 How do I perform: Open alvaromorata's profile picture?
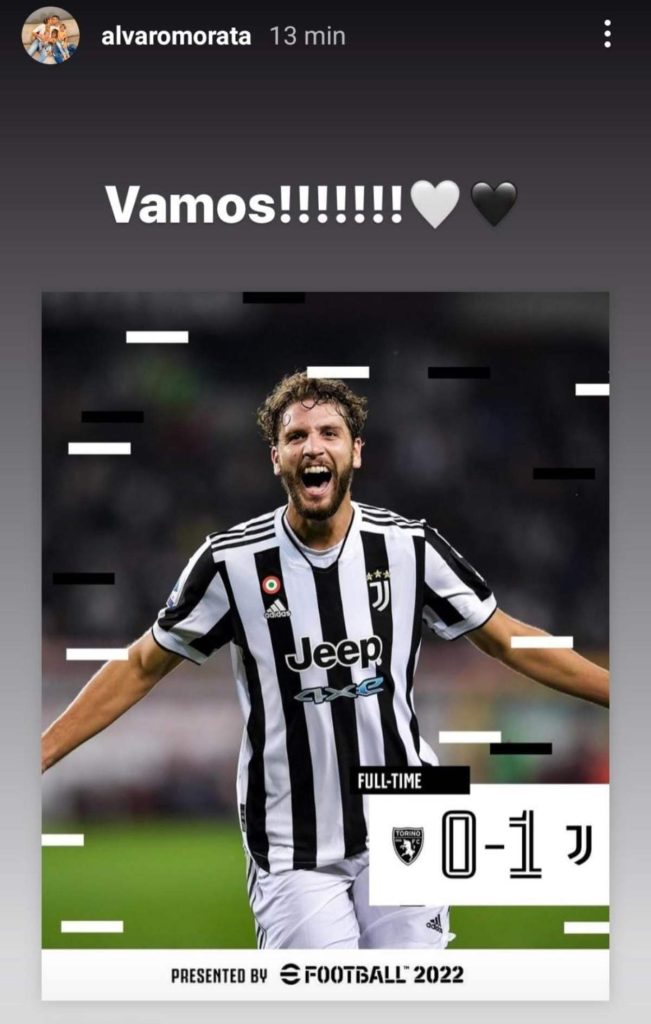click(50, 36)
